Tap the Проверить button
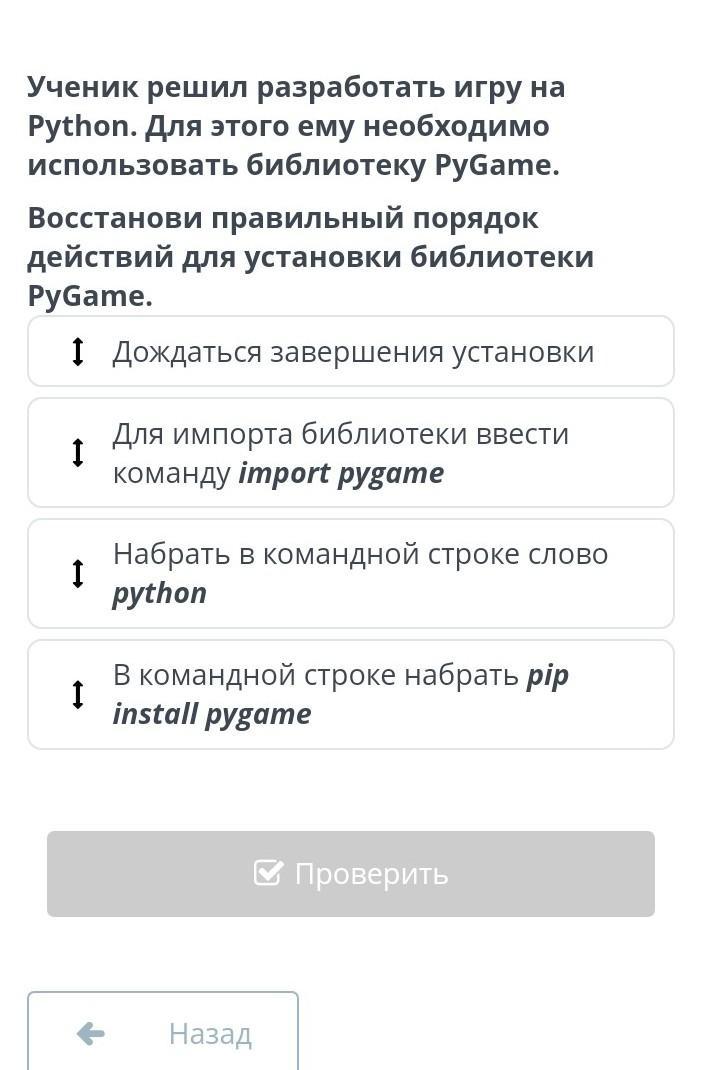This screenshot has height=1070, width=711. point(351,873)
